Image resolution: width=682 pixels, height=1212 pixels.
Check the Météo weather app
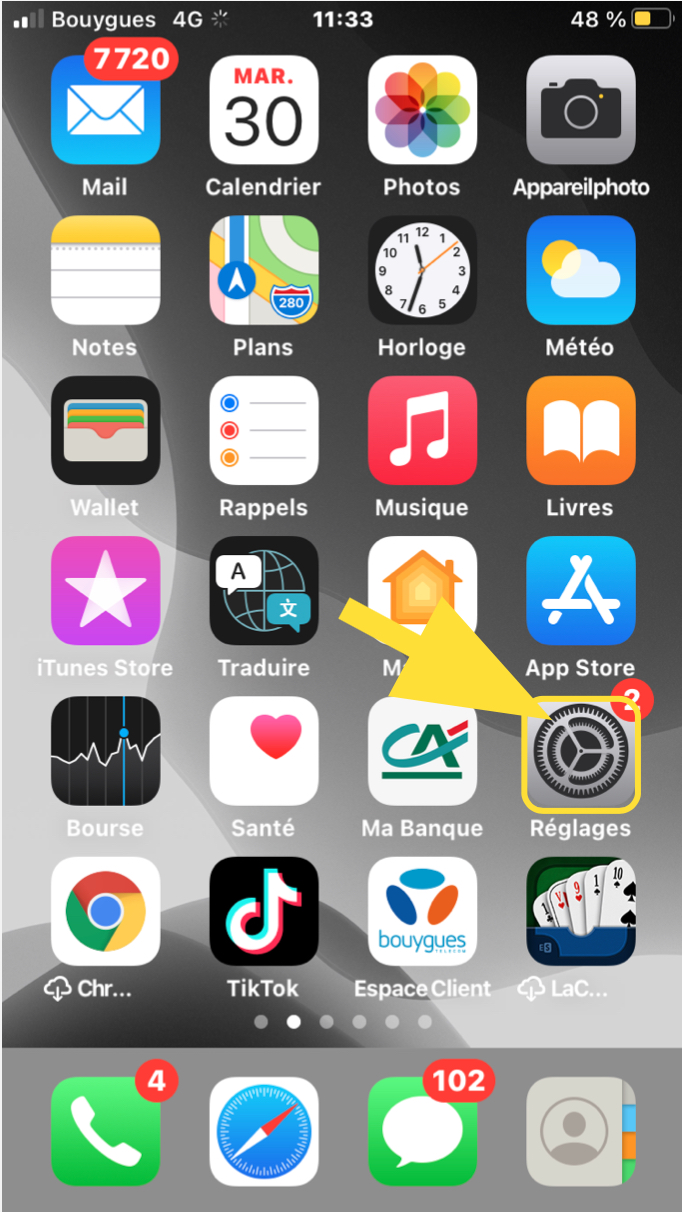tap(581, 270)
